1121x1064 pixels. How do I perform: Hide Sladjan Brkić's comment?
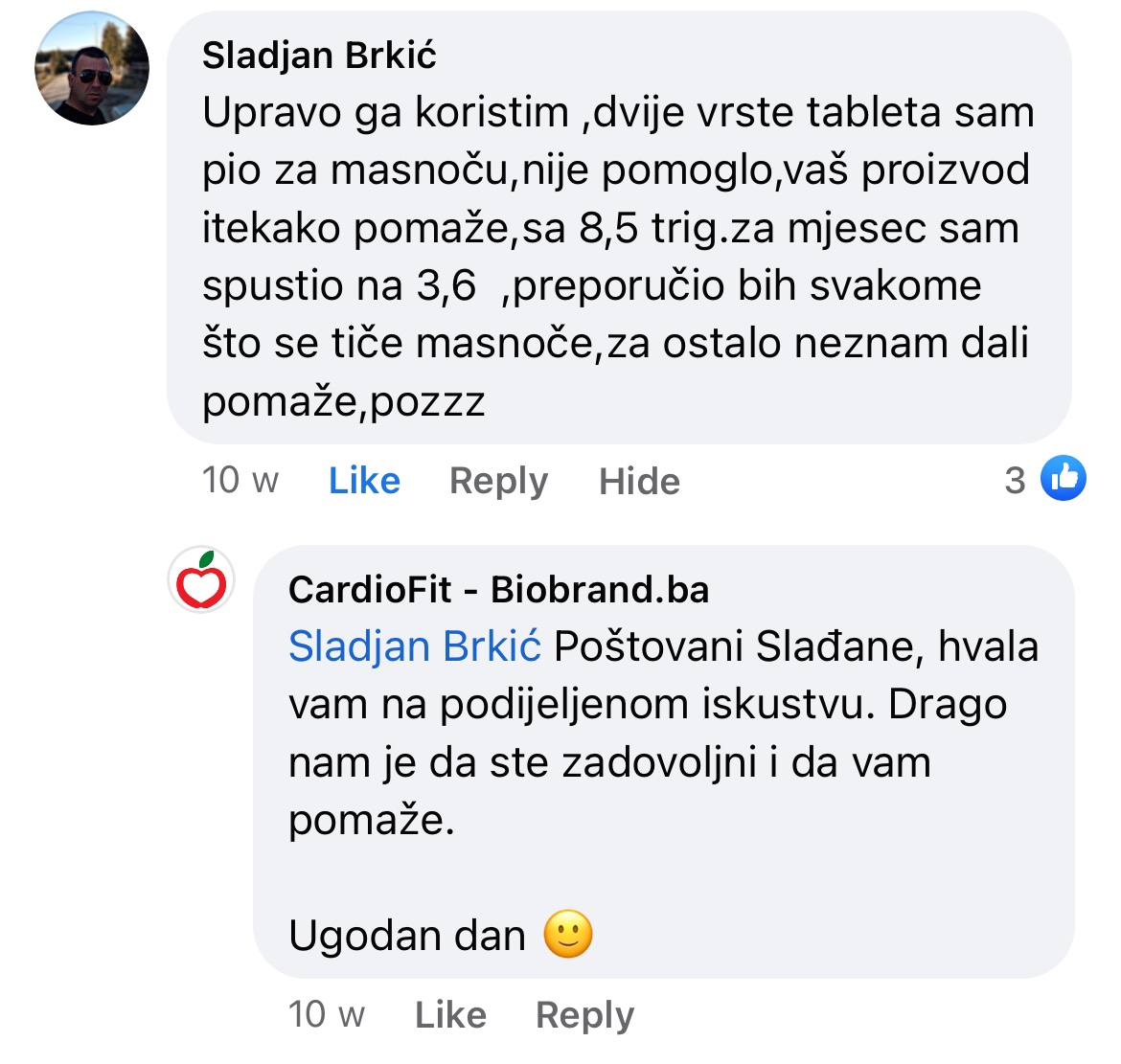(x=639, y=481)
